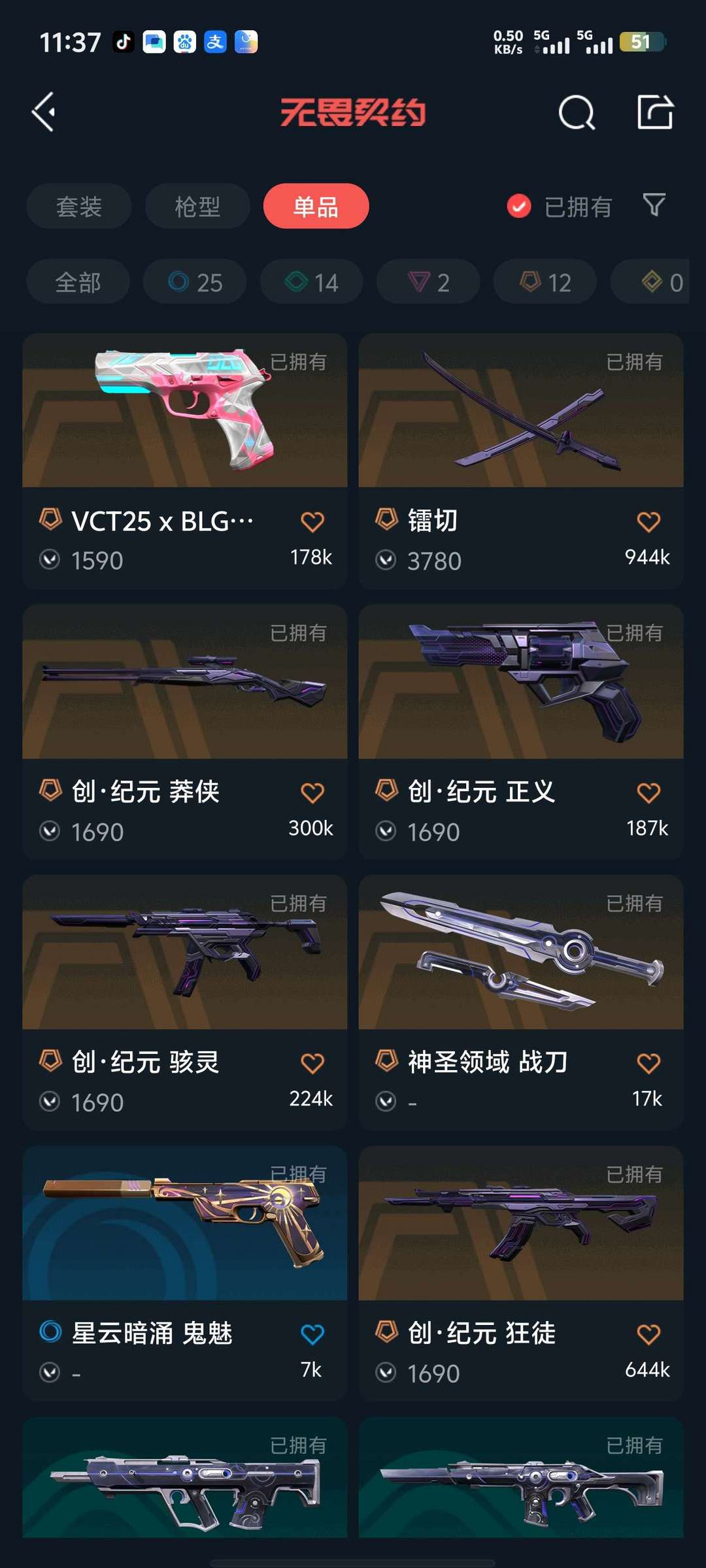Open the filter funnel icon
Viewport: 706px width, 1568px height.
tap(654, 205)
